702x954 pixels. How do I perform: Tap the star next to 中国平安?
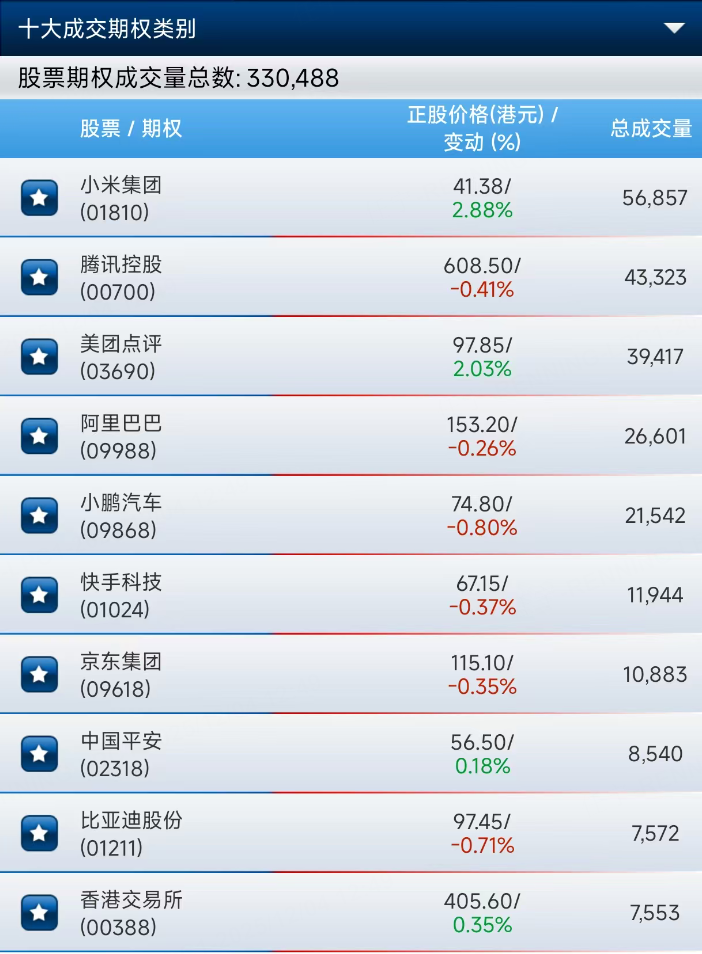tap(39, 753)
